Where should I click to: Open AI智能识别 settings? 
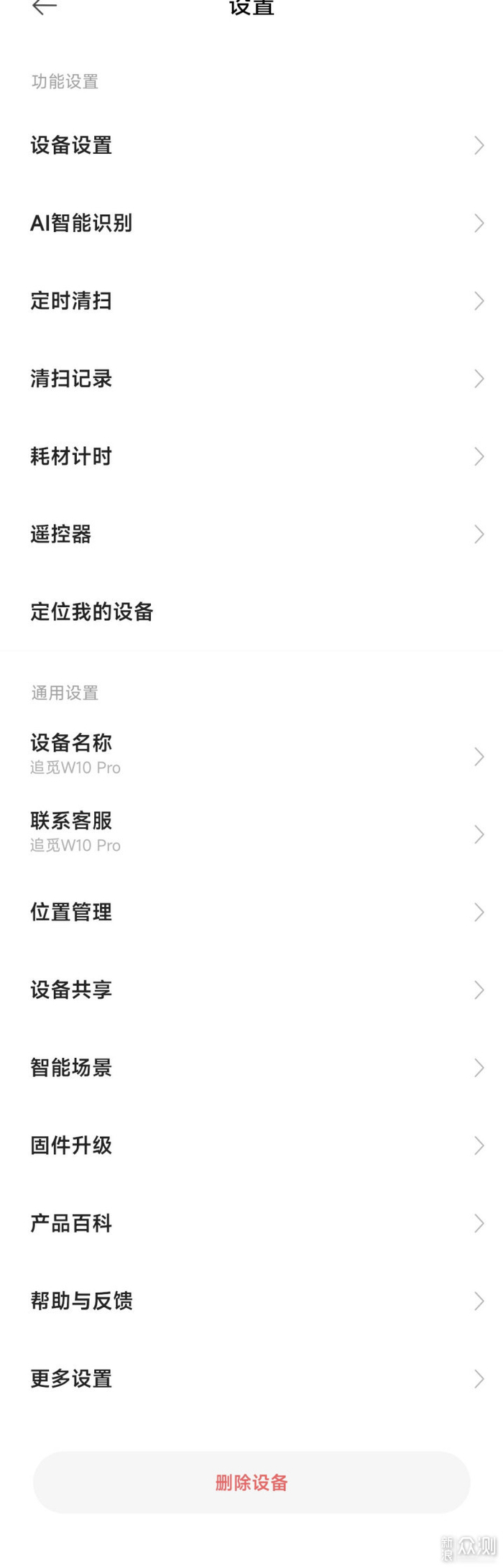coord(251,223)
